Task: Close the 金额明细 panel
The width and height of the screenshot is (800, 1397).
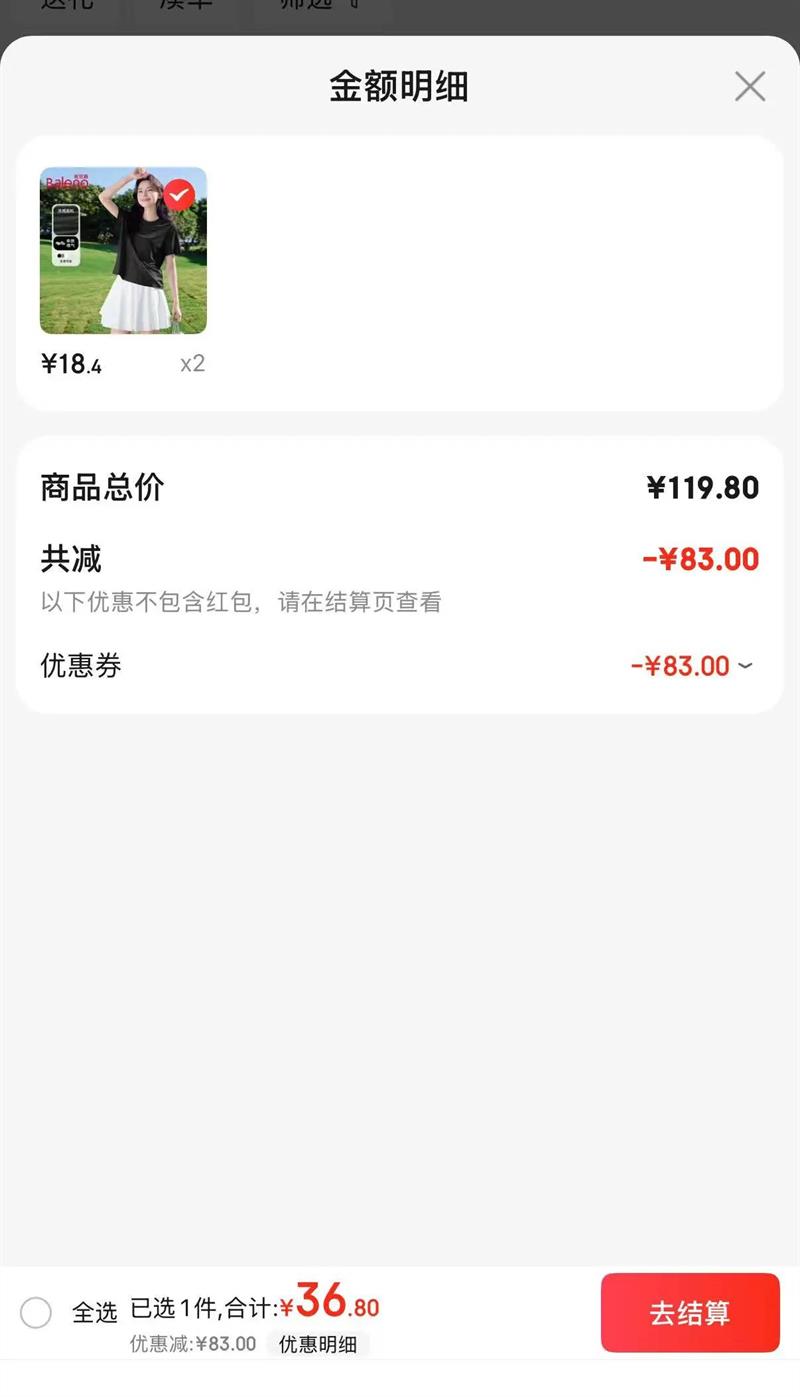Action: click(749, 87)
